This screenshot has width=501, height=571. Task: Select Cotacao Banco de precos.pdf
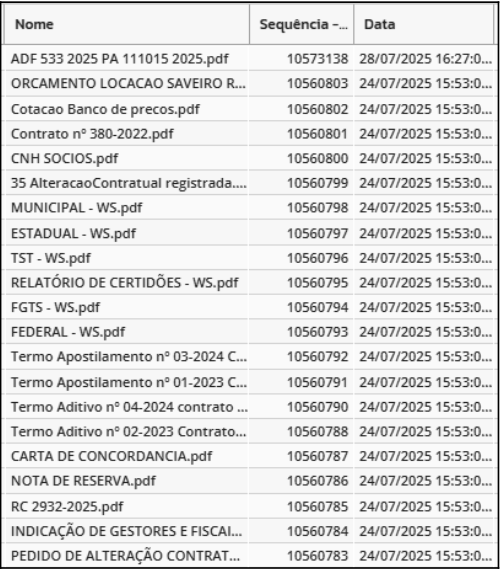click(105, 109)
